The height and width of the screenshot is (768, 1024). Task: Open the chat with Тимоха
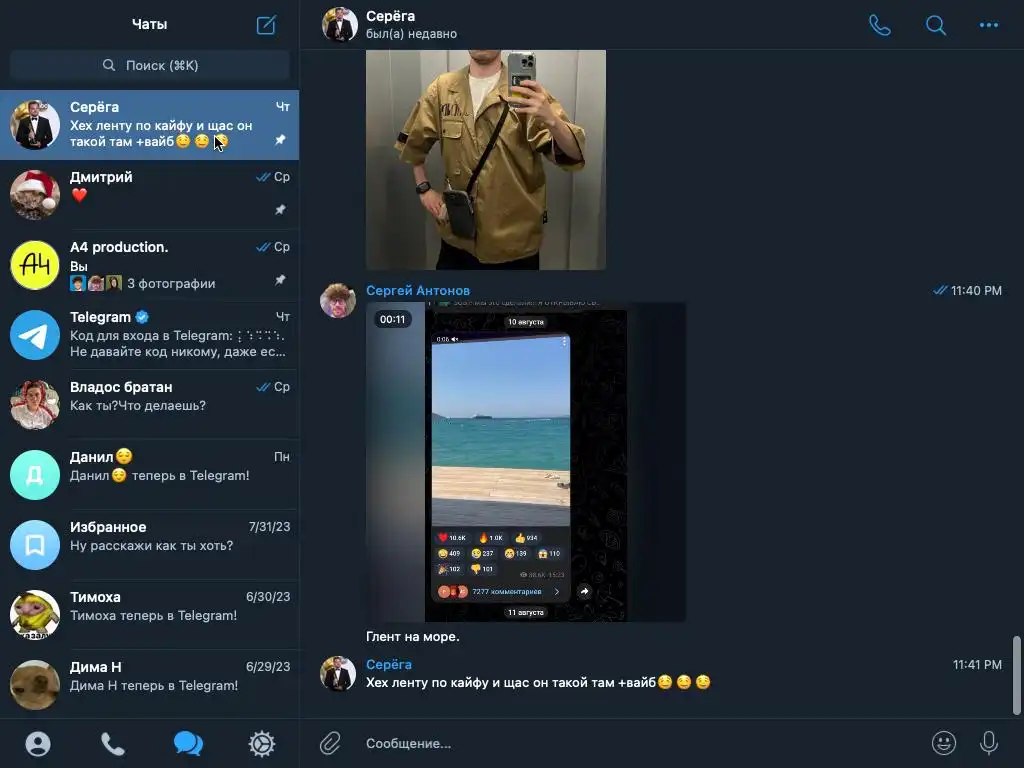pyautogui.click(x=150, y=615)
